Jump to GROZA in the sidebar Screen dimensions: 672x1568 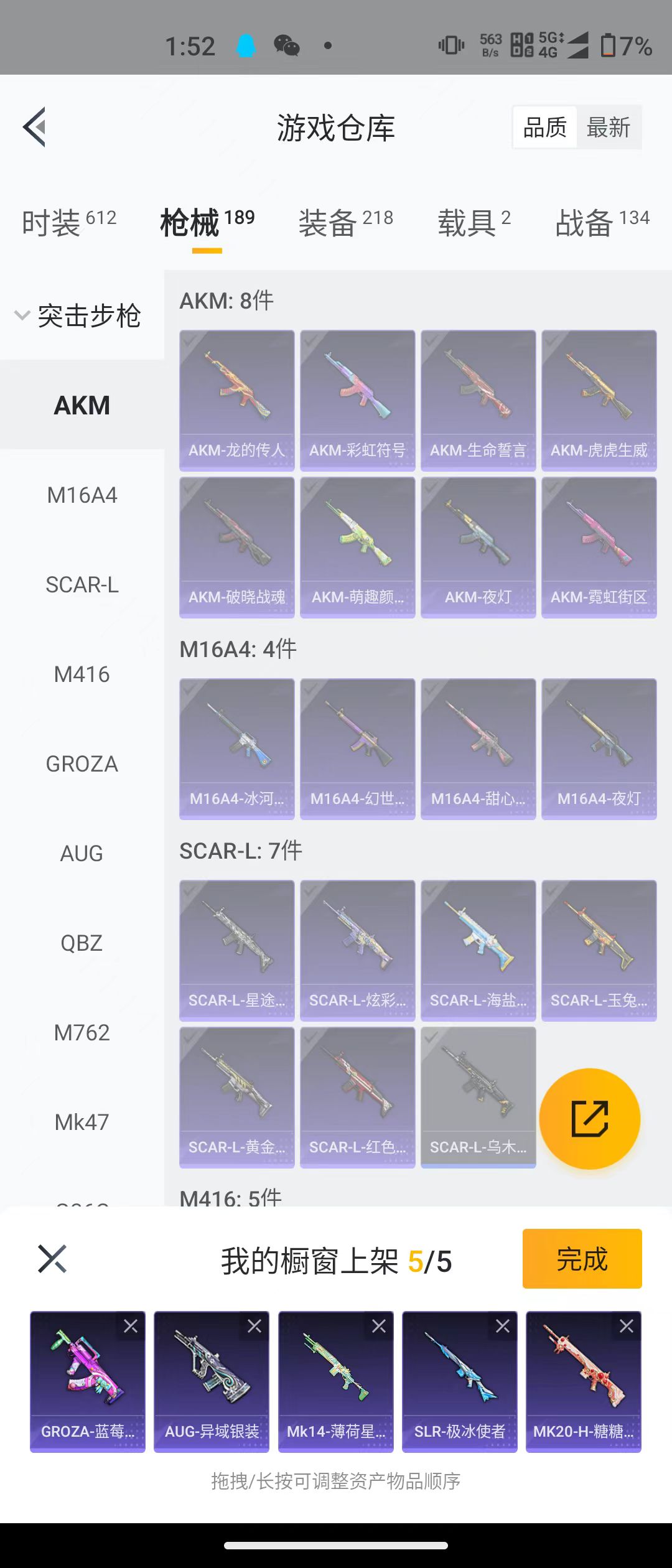(x=82, y=763)
